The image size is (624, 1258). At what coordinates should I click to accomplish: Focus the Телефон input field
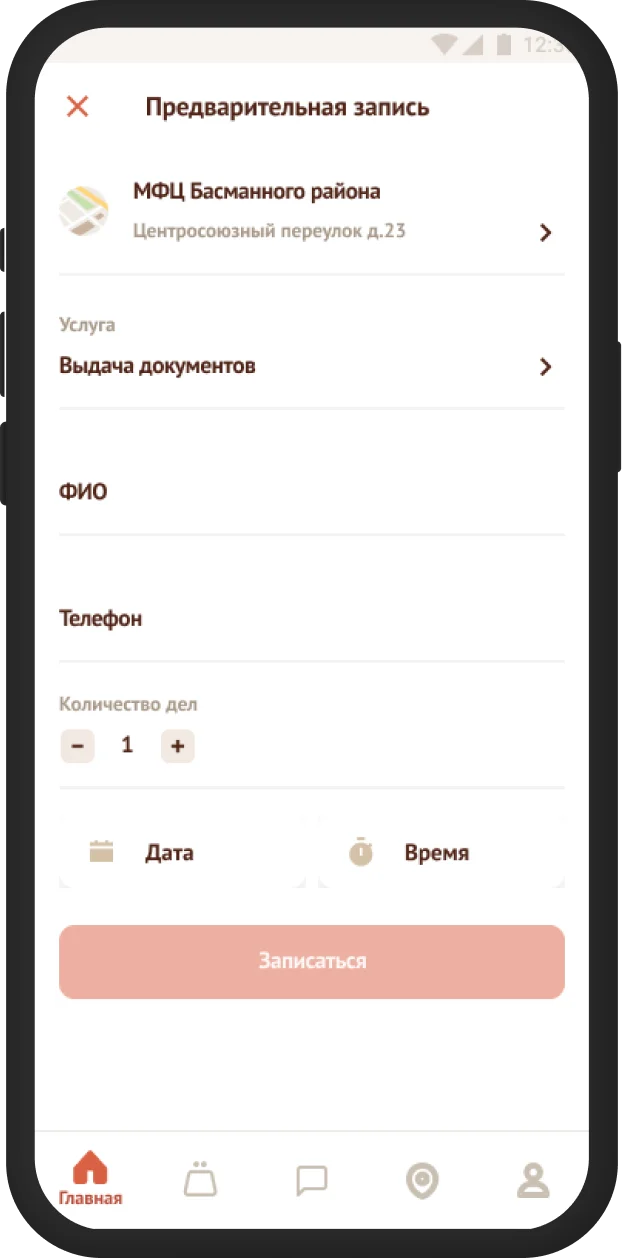311,619
